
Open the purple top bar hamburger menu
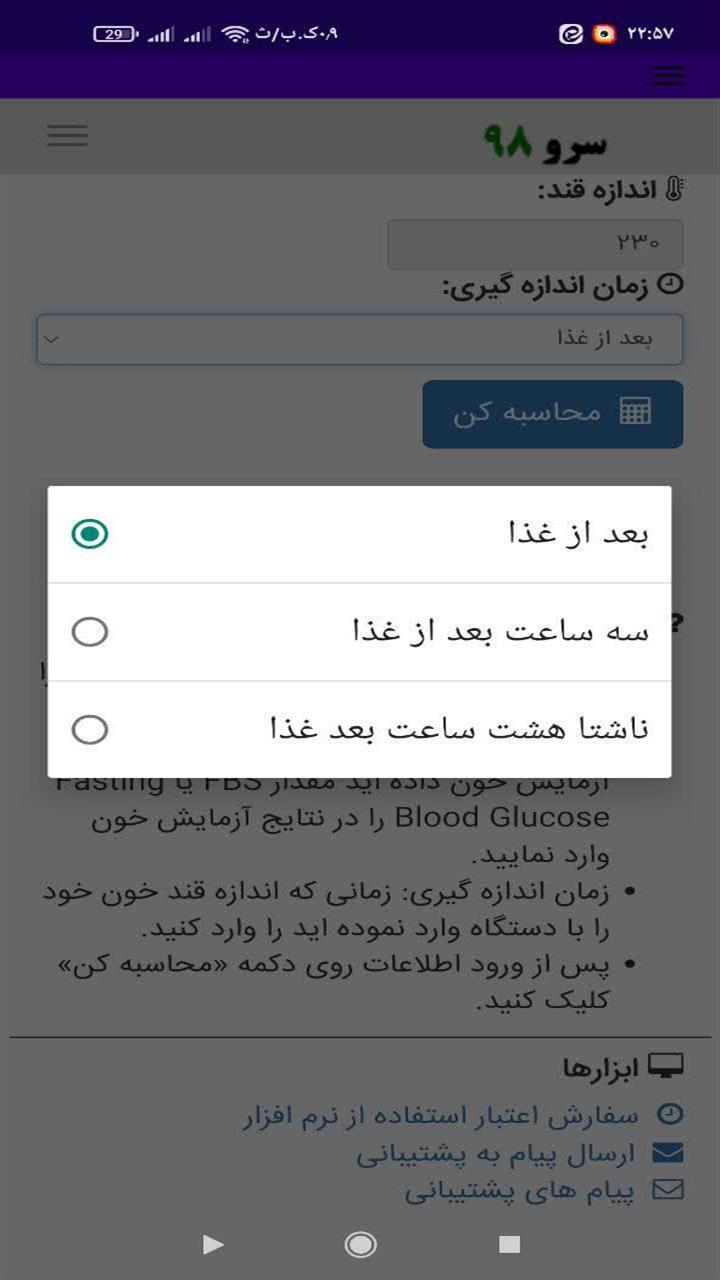coord(667,75)
